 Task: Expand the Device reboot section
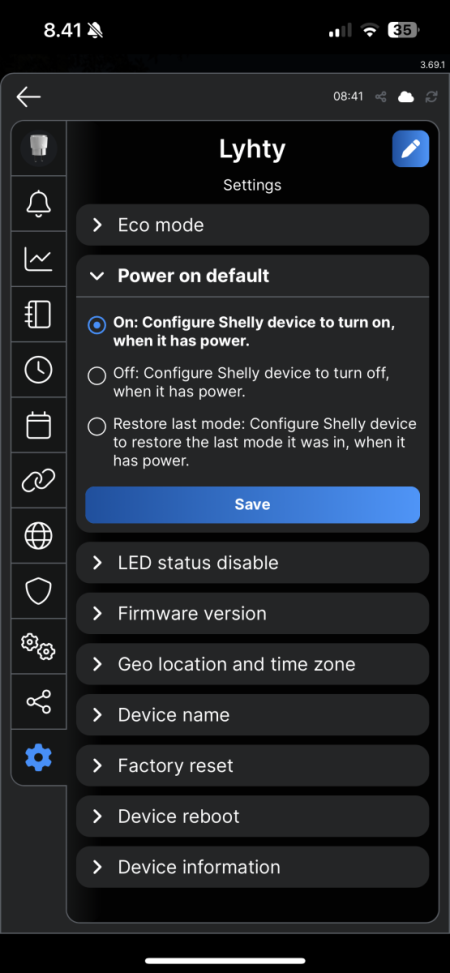253,816
